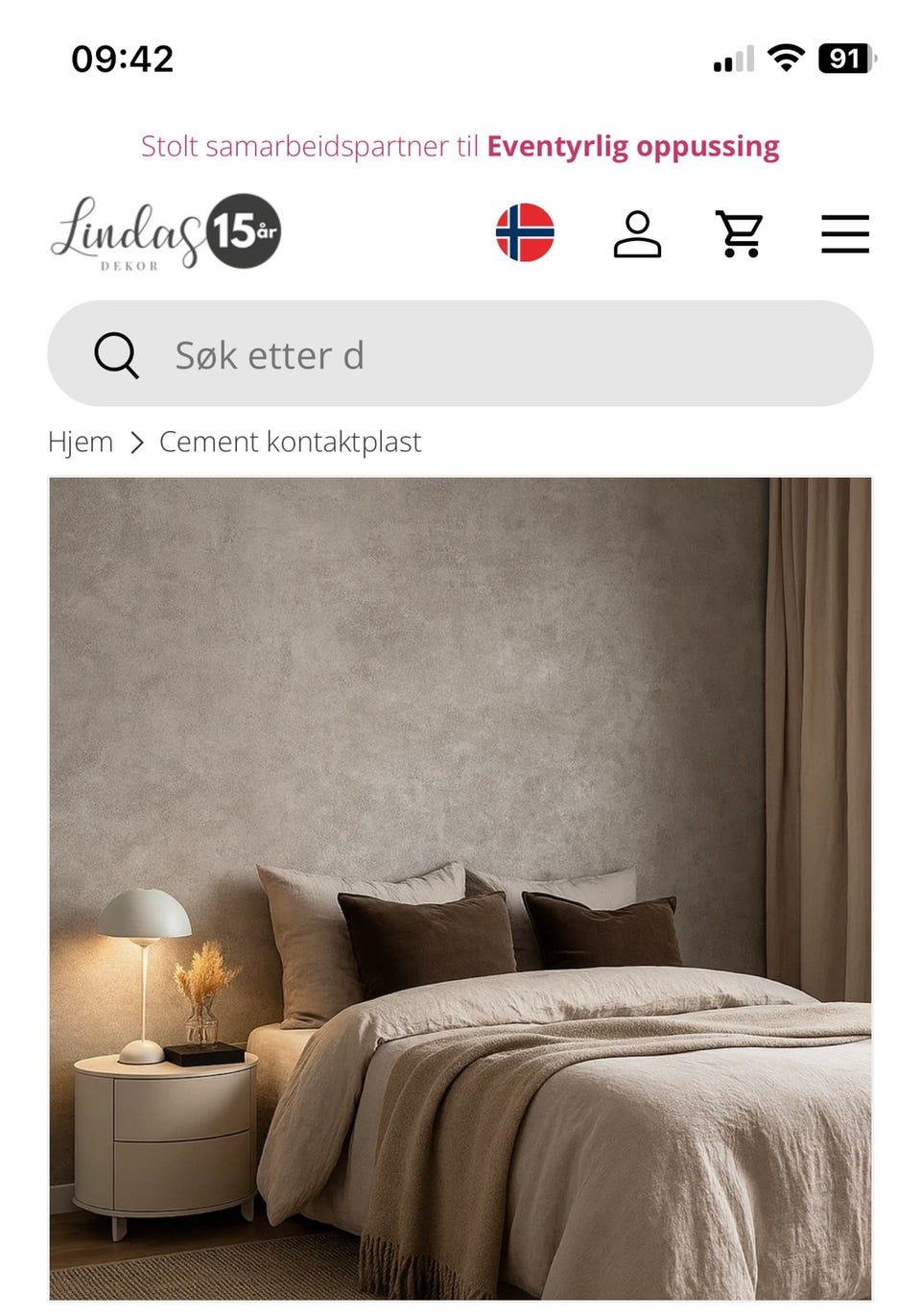Select Cement kontaktplast in breadcrumb
Screen dimensions: 921x1316
coord(291,443)
